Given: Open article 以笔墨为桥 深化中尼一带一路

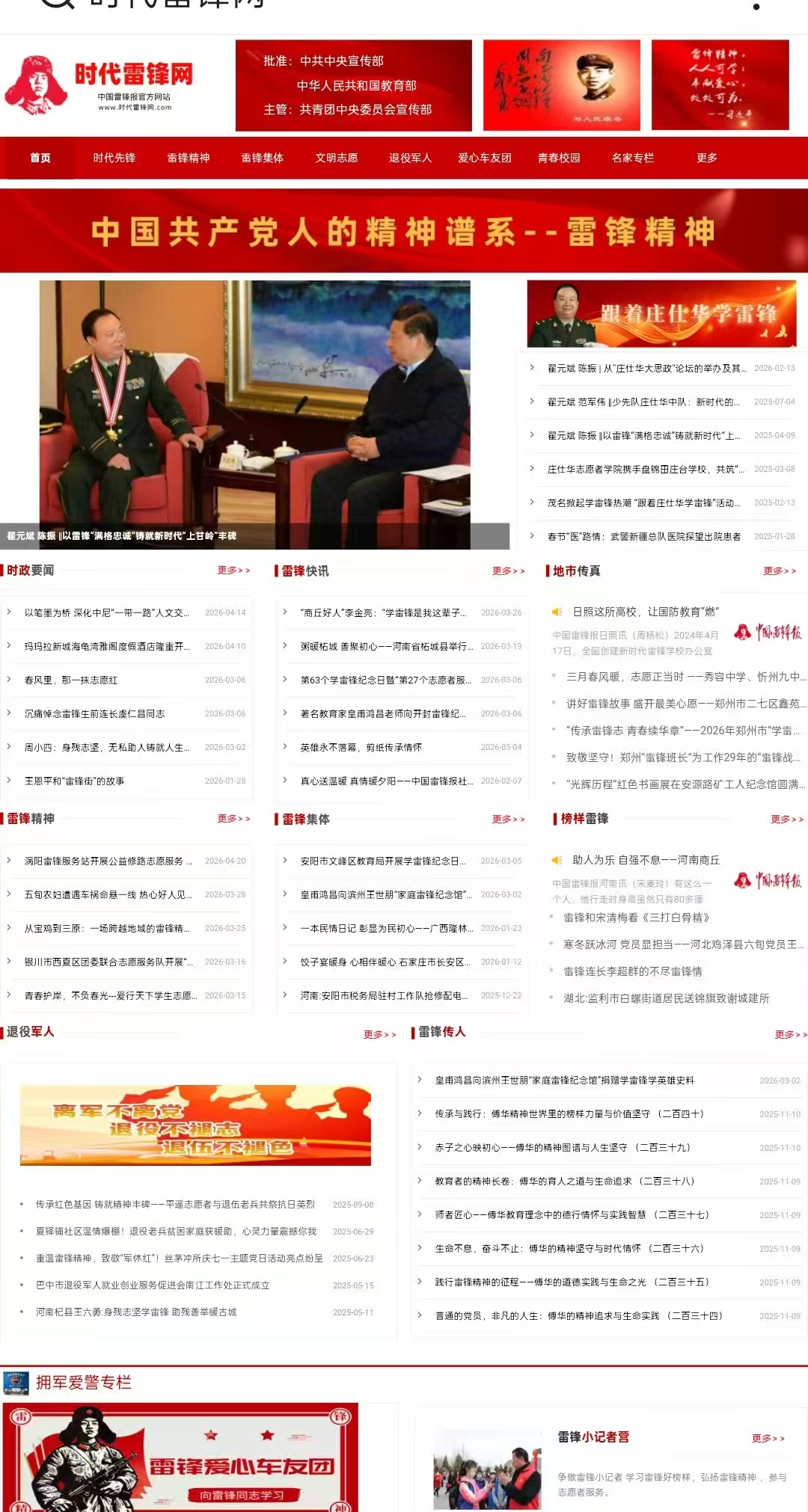Looking at the screenshot, I should tap(107, 612).
